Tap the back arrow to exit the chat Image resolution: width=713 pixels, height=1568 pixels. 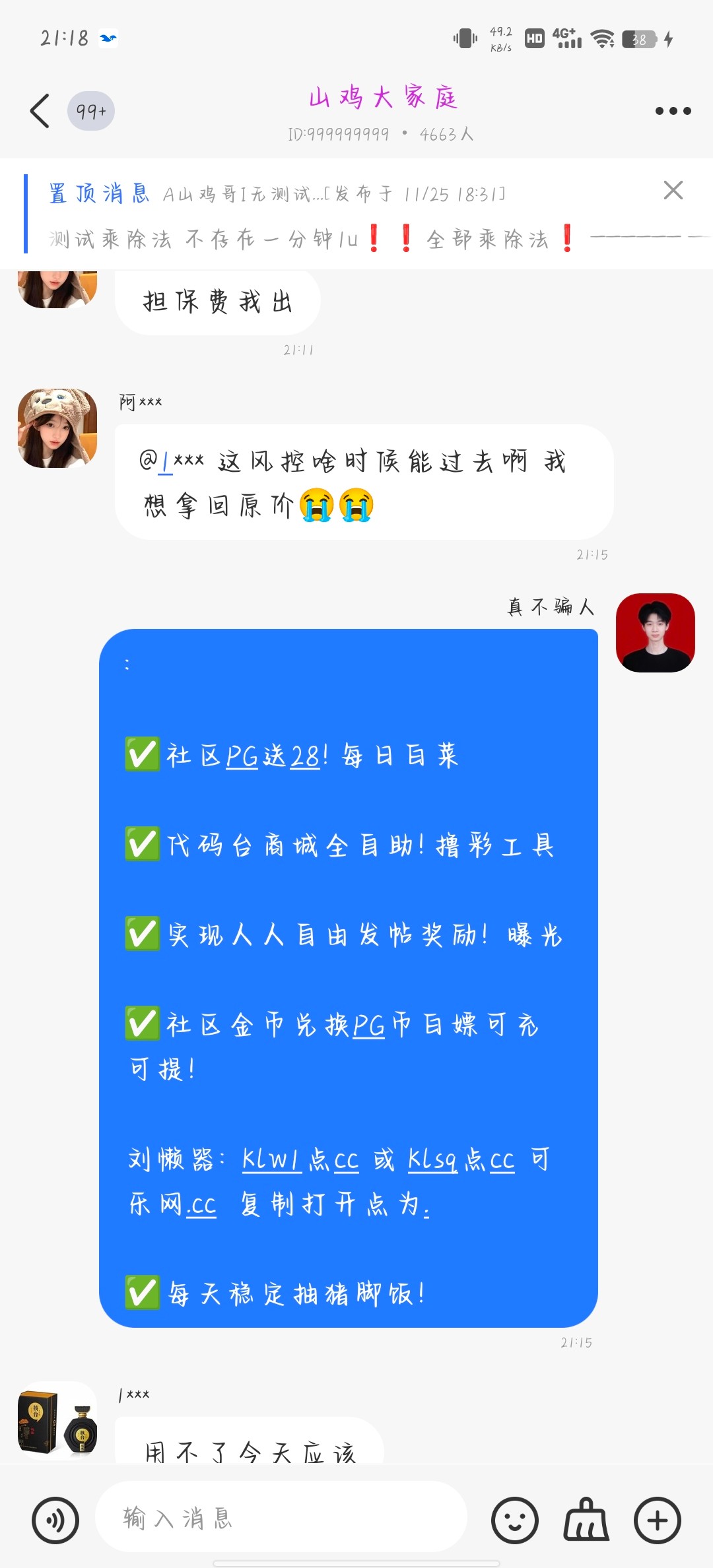tap(39, 111)
